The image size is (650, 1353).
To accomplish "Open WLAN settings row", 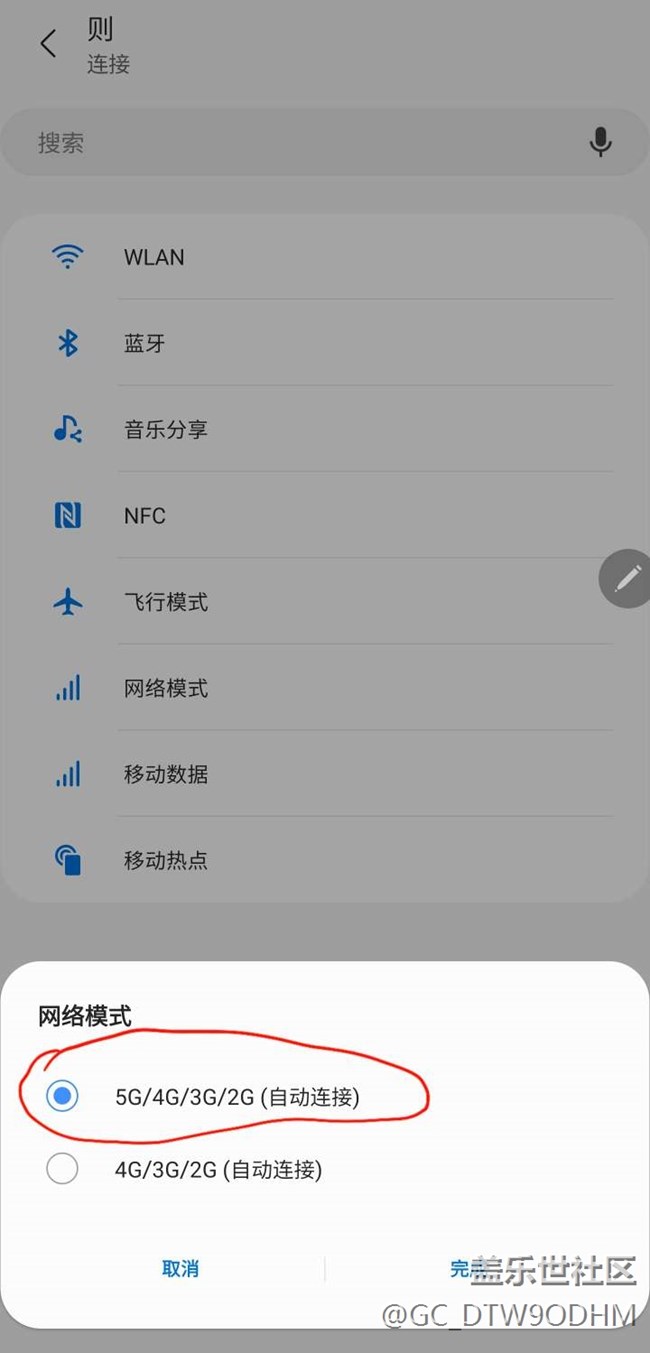I will (x=325, y=257).
